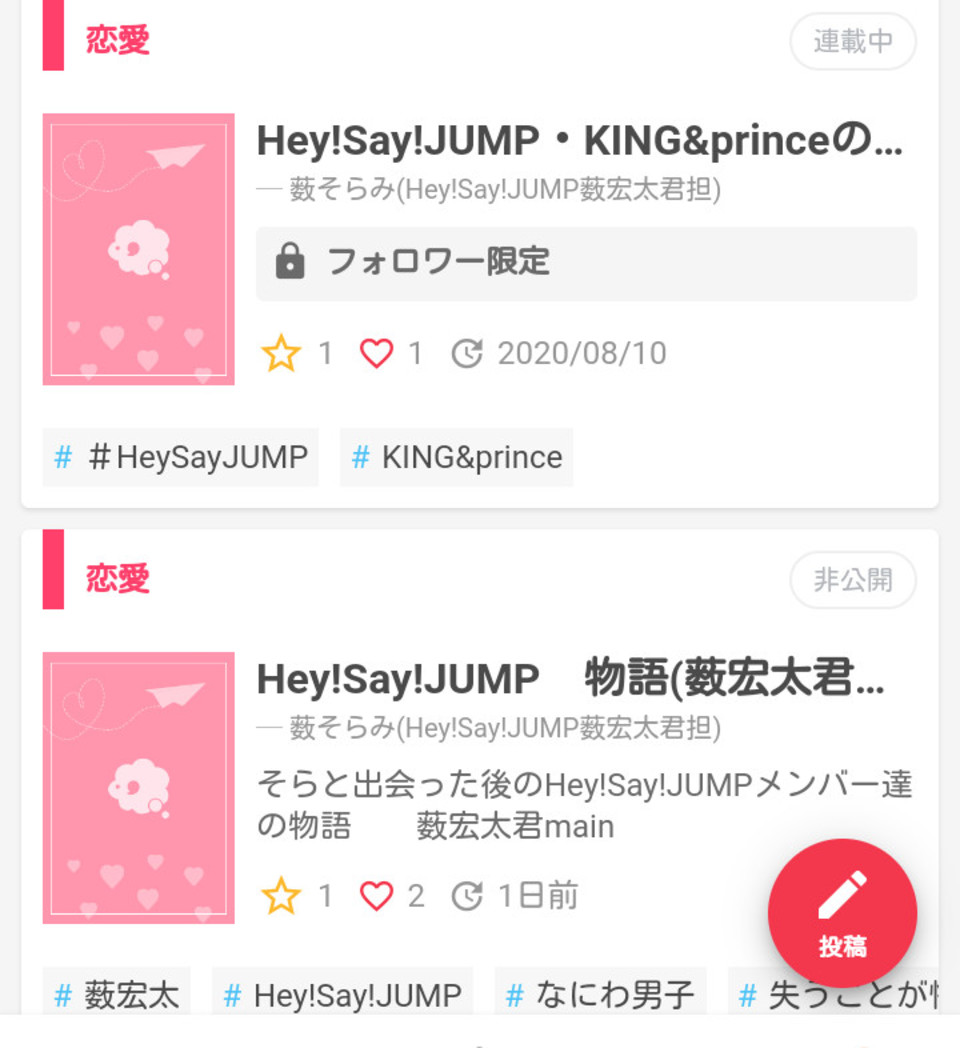Open the Hey!Say!JUMP hashtag chip
The image size is (960, 1048).
342,995
